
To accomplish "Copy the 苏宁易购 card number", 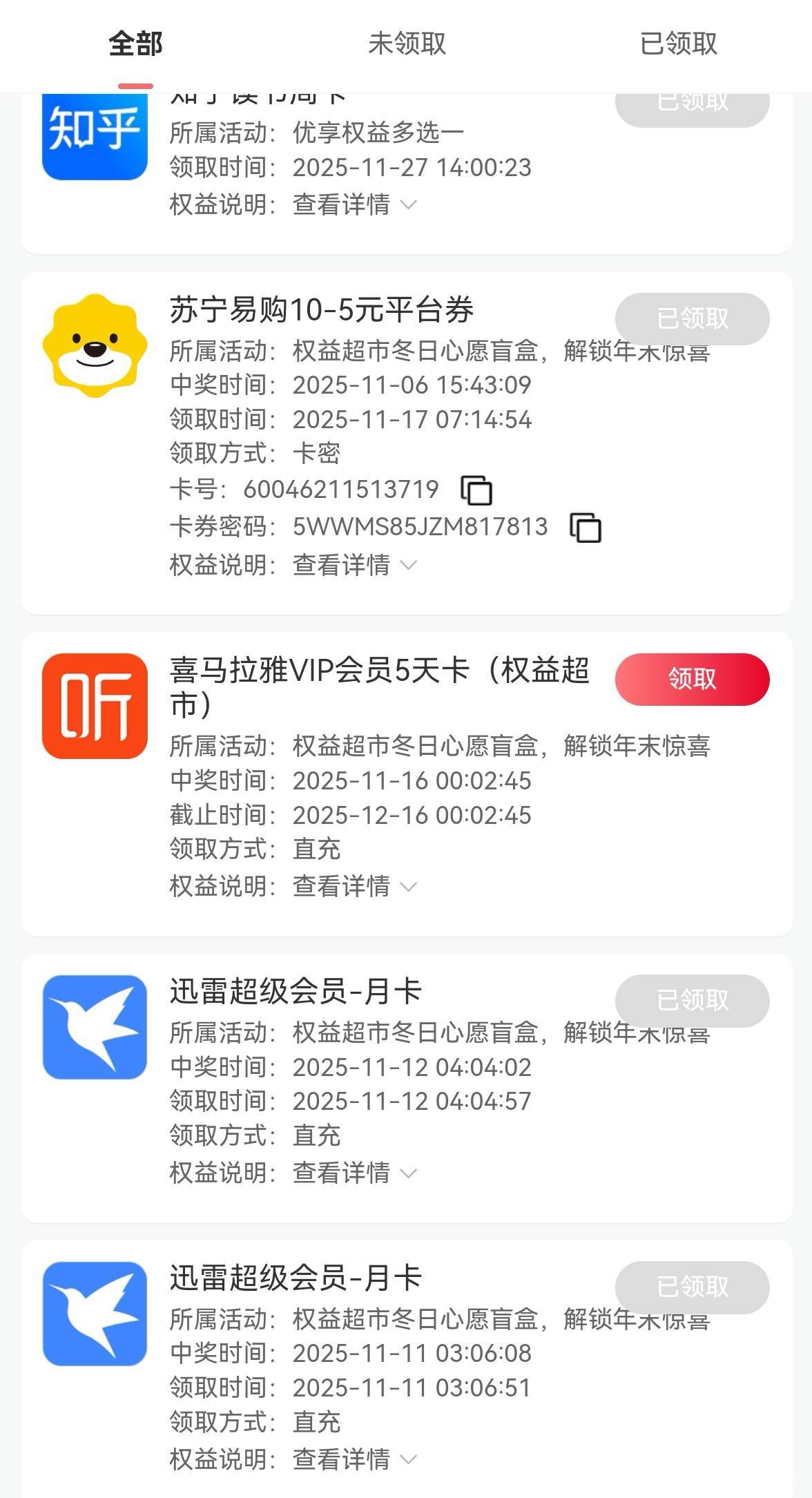I will [x=476, y=490].
